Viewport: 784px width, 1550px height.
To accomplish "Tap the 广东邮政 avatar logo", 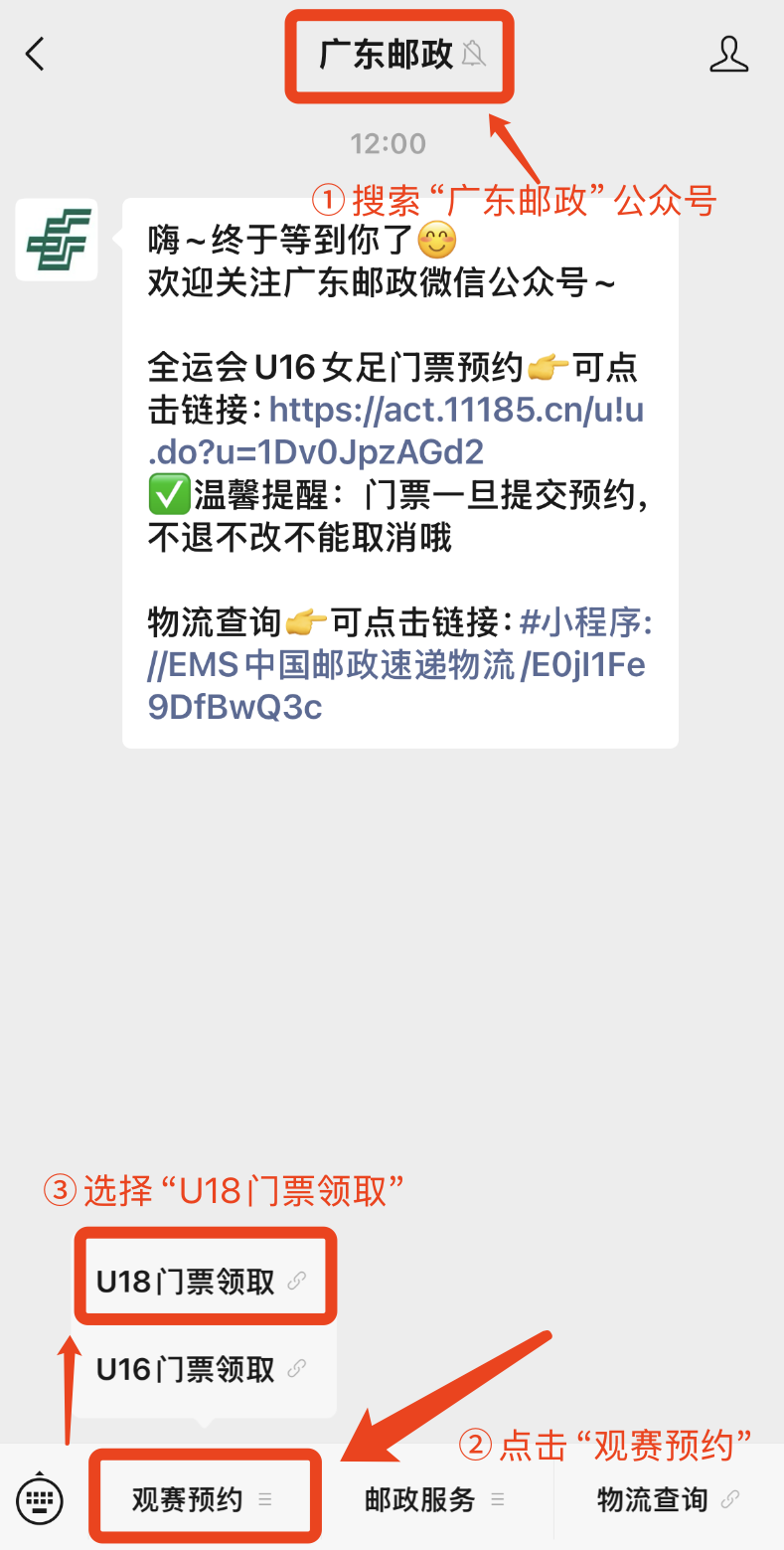I will coord(57,240).
